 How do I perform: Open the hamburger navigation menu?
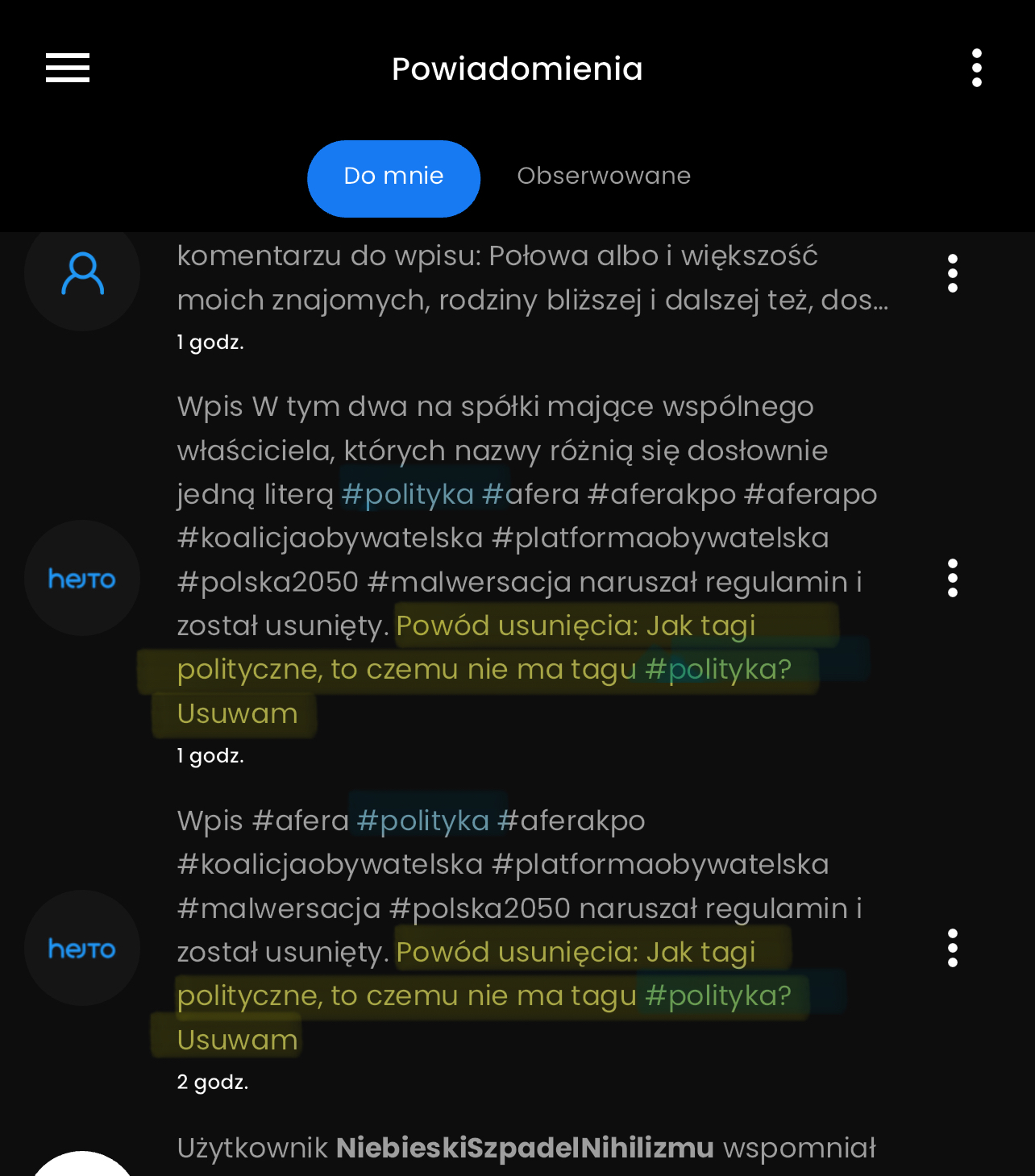(68, 68)
